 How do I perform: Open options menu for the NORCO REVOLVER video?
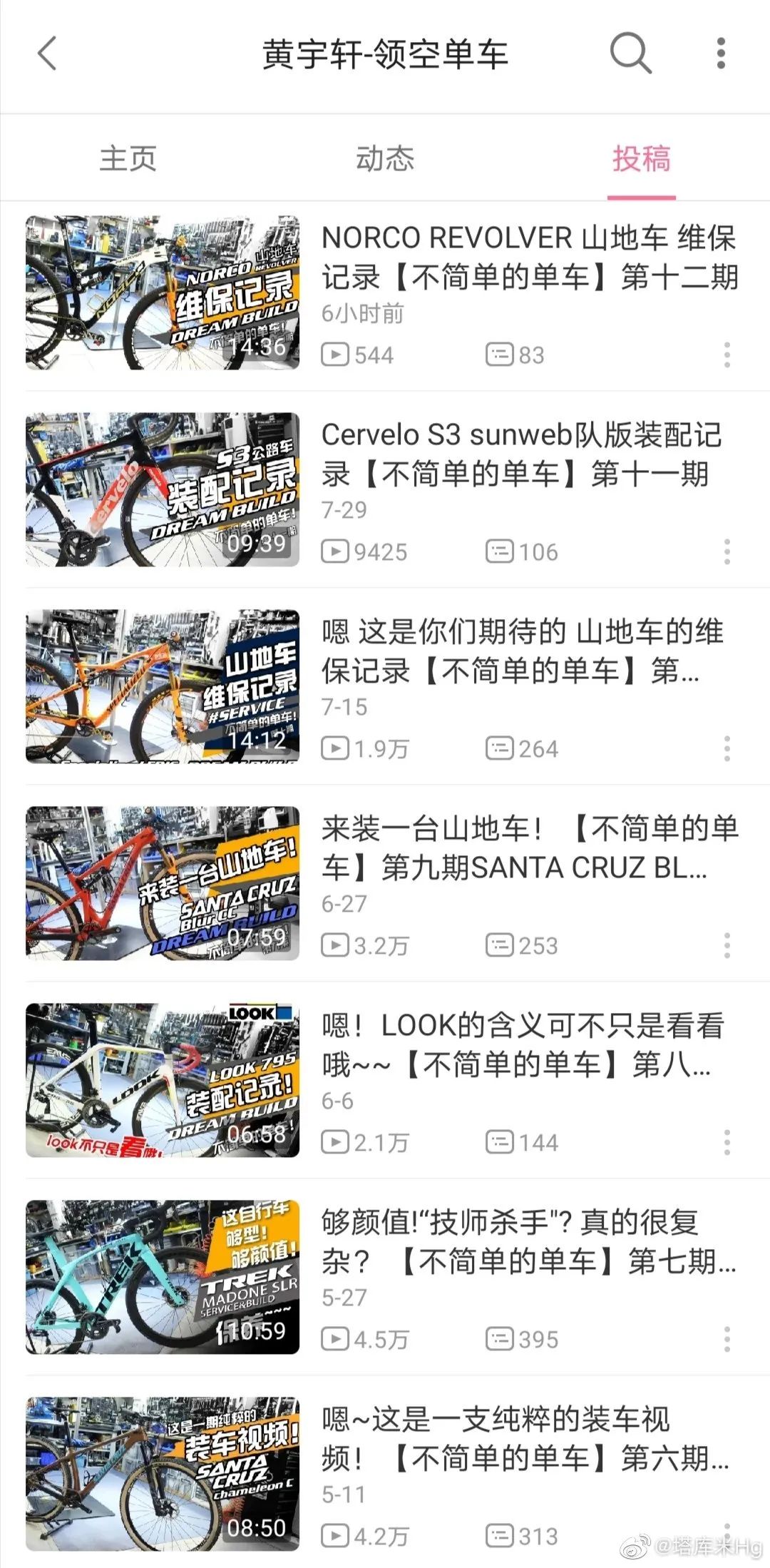point(727,353)
